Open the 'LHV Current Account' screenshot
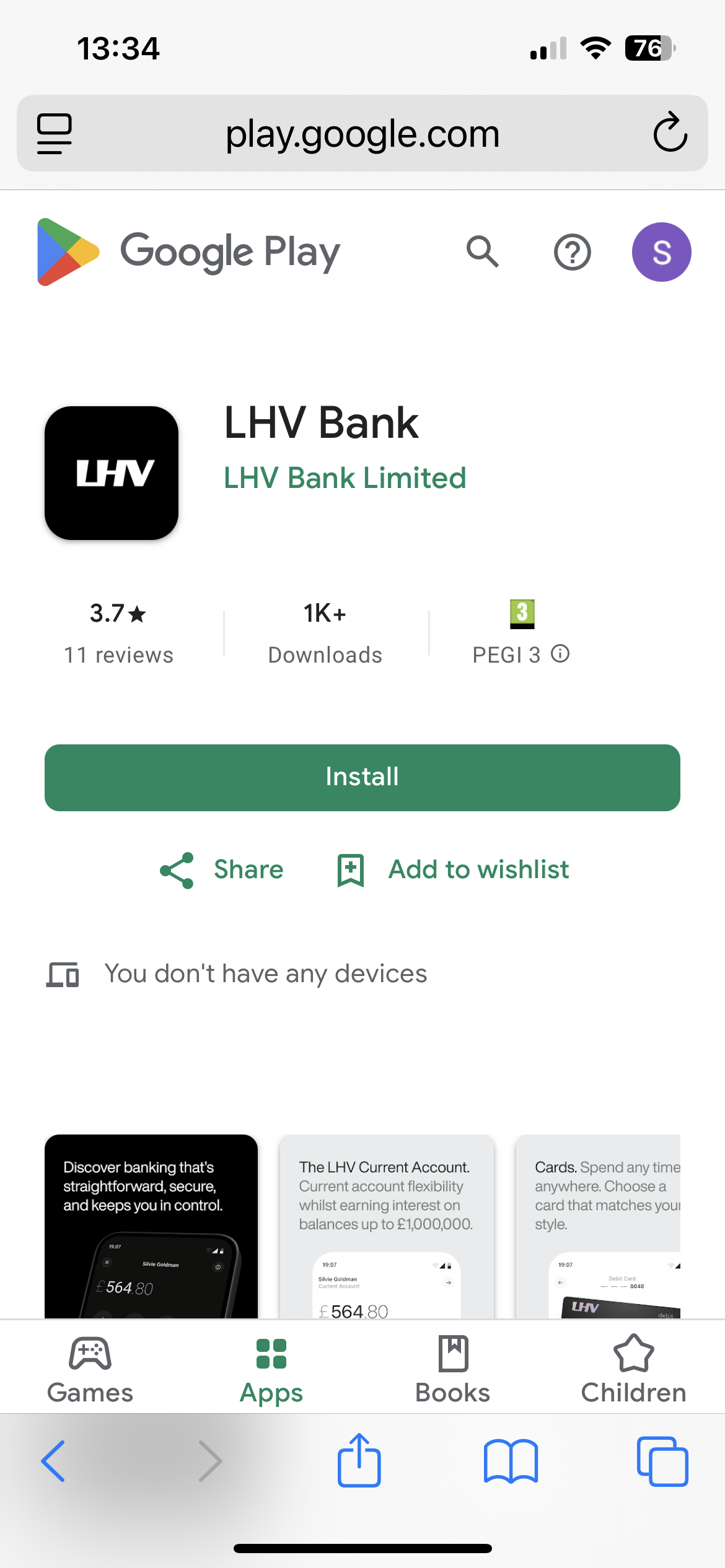Screen dimensions: 725x1568 [387, 1226]
